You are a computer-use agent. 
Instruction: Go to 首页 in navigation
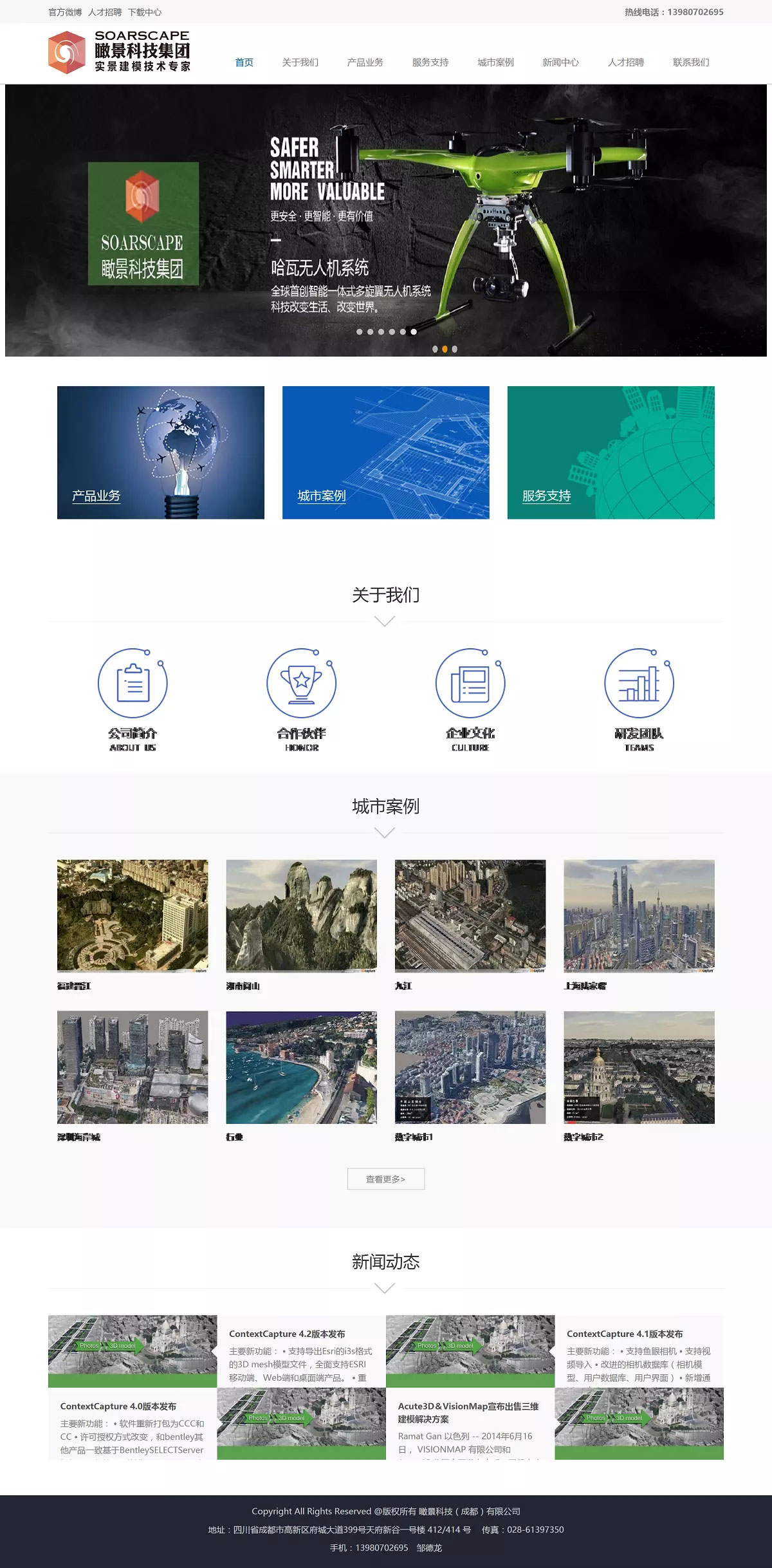click(x=244, y=62)
